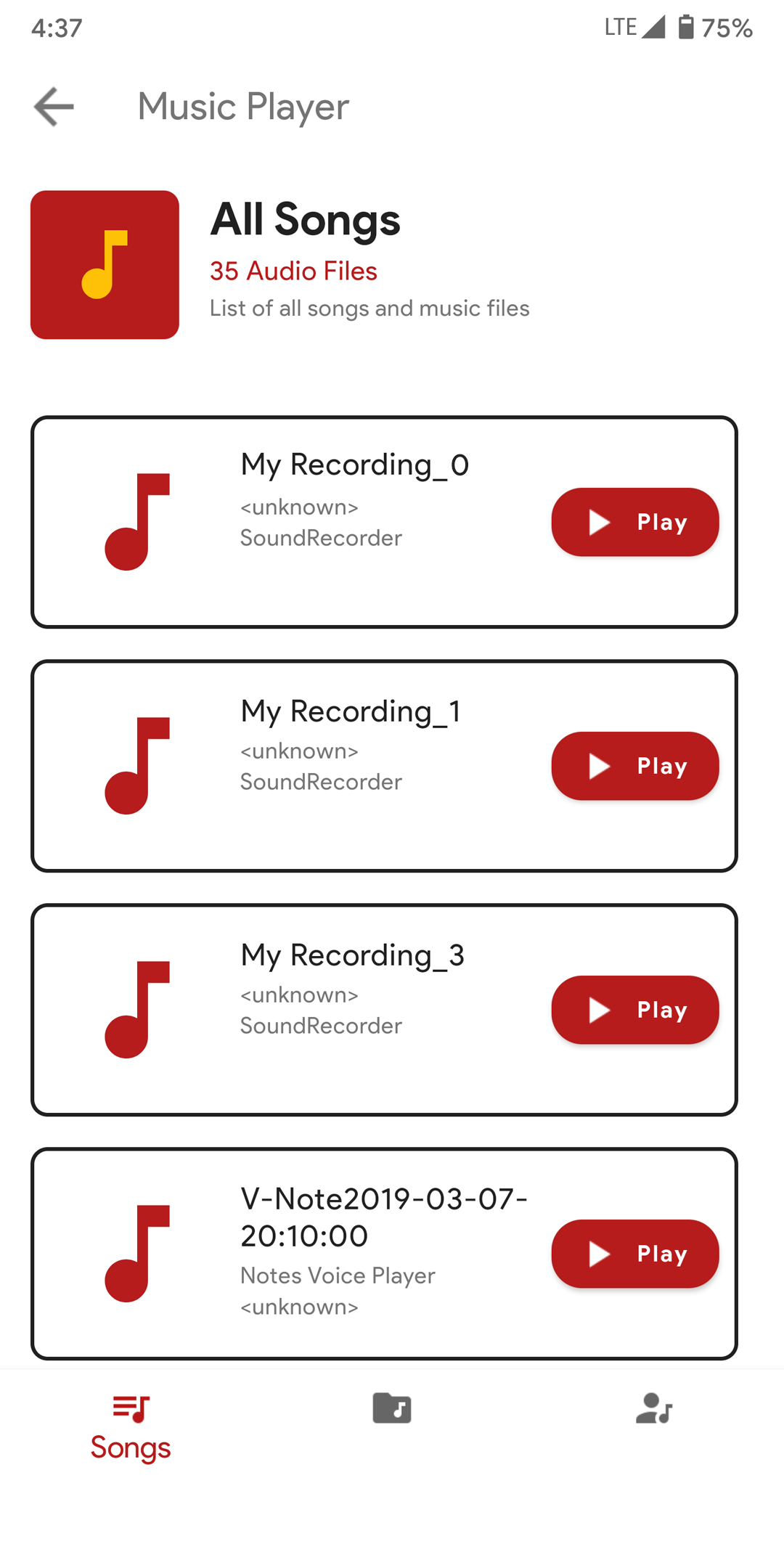
Task: Open the artists tab icon at bottom
Action: [654, 1408]
